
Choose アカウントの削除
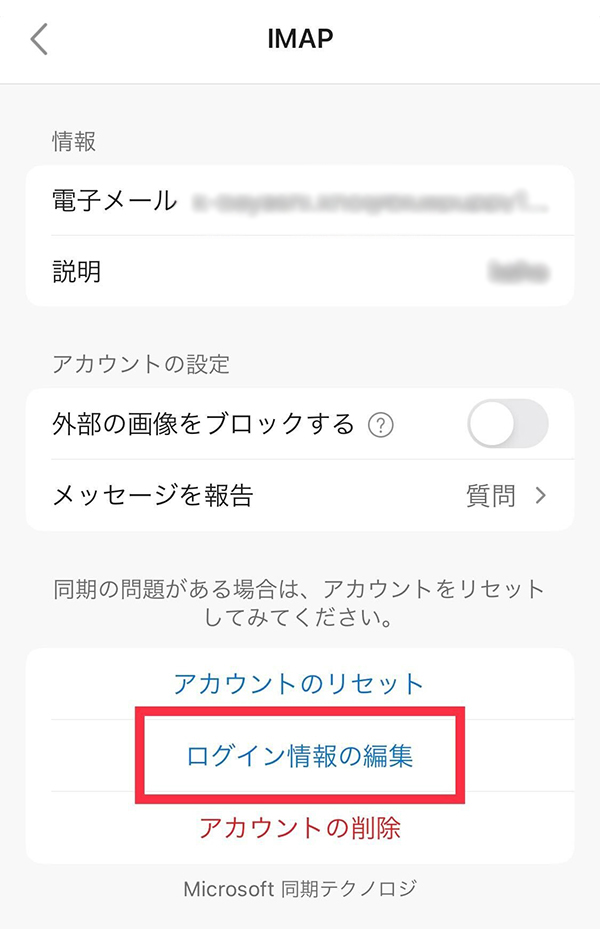click(299, 828)
